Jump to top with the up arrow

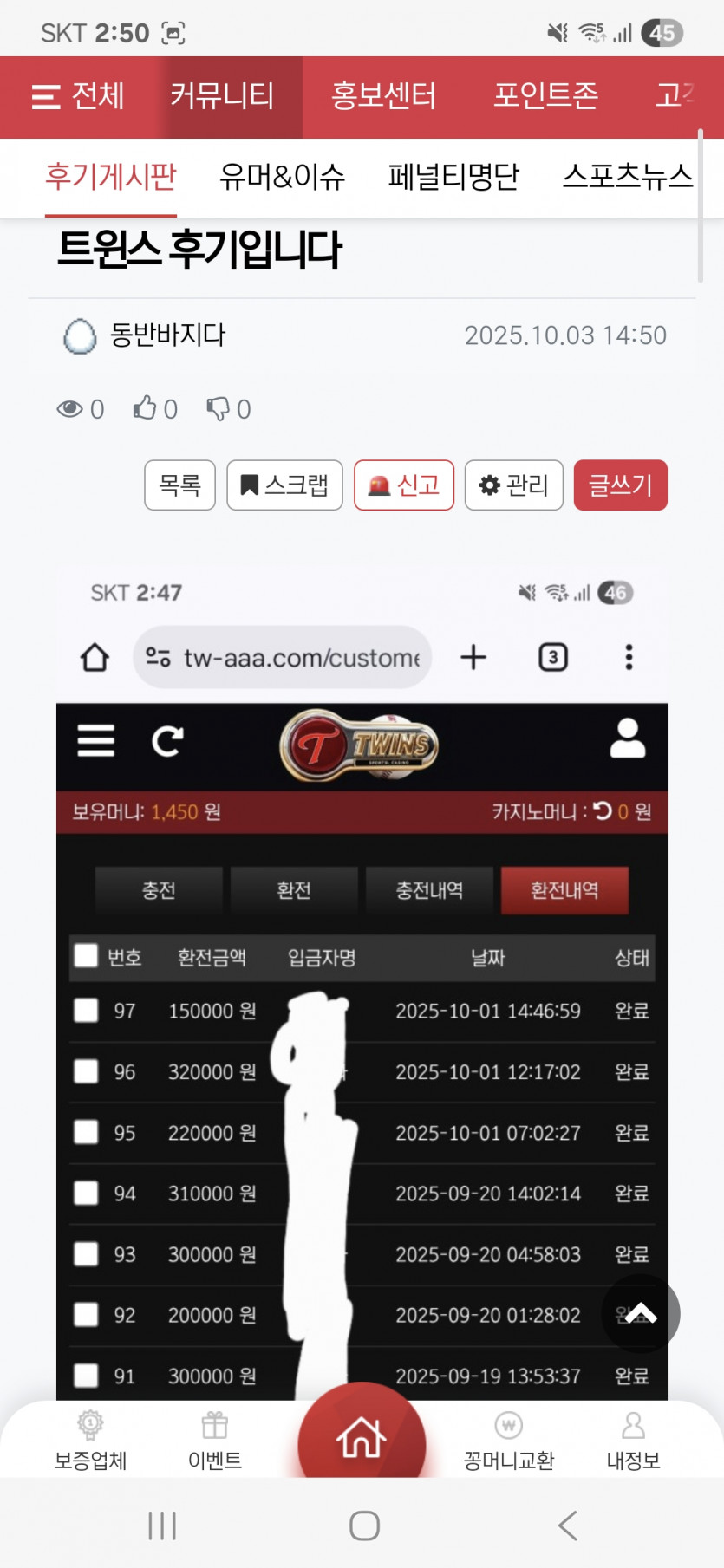tap(641, 1313)
